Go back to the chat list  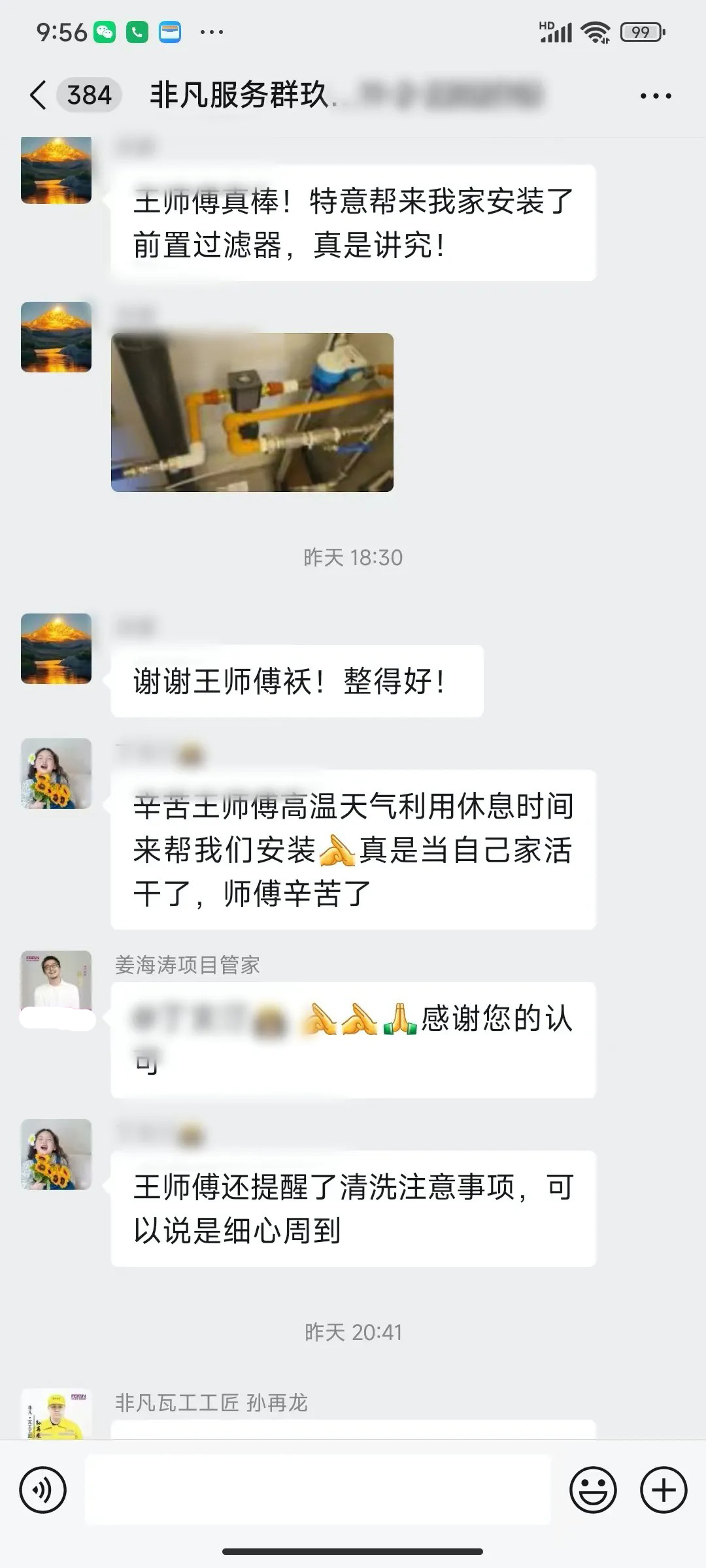click(x=39, y=95)
